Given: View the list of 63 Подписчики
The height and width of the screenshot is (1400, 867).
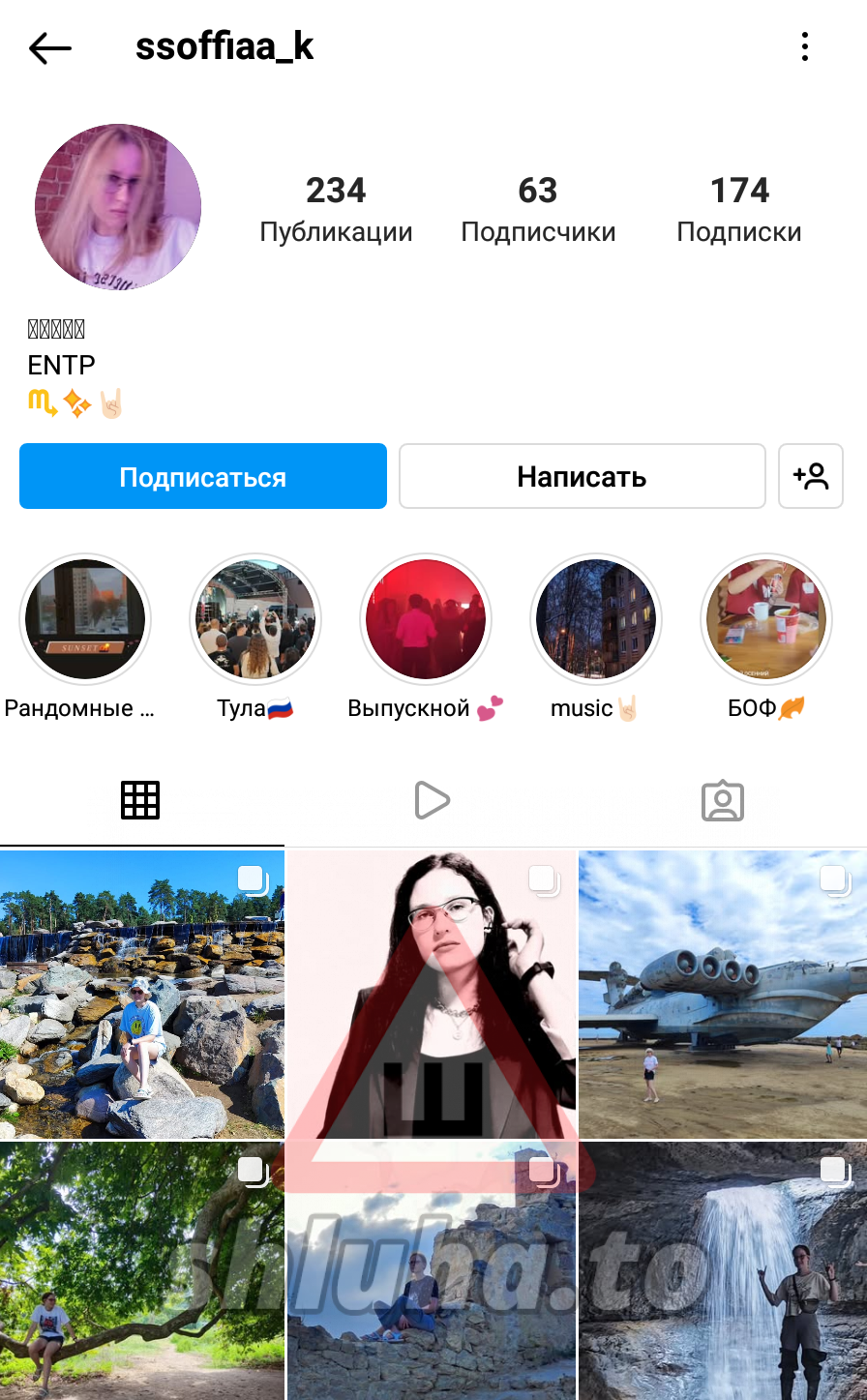Looking at the screenshot, I should (538, 208).
